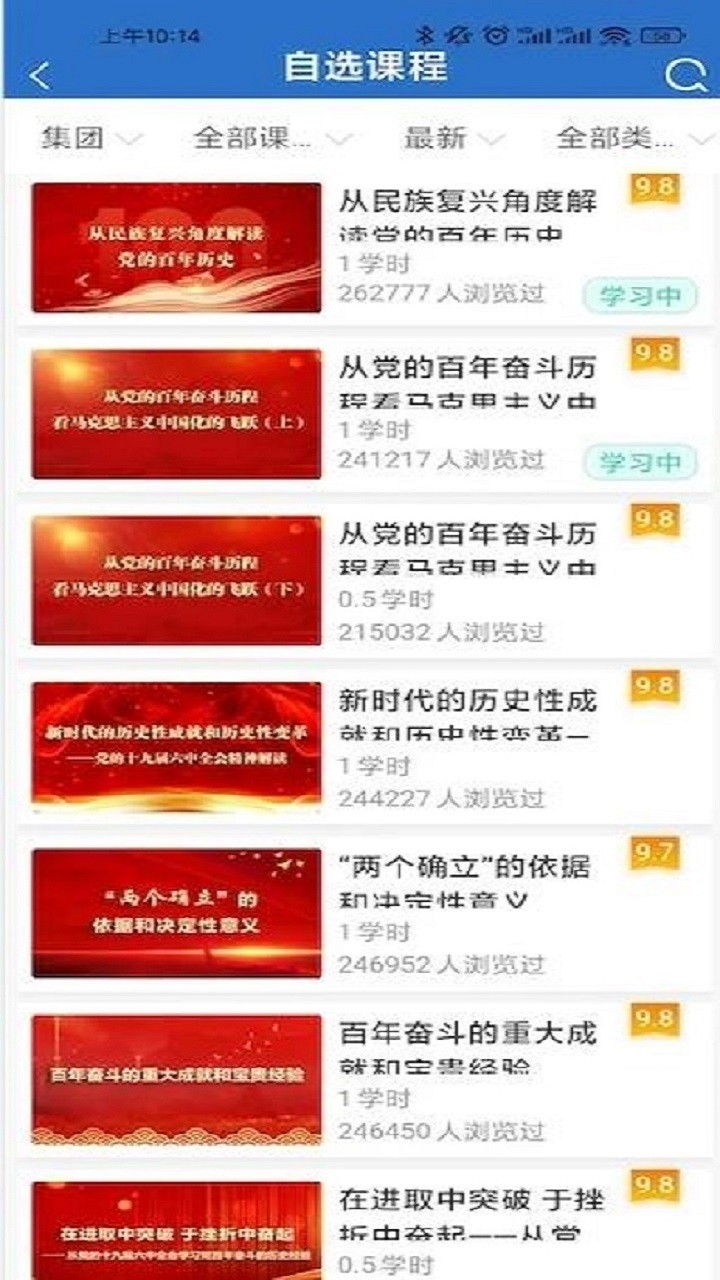Open the course 新时代的历史性成就和历史性变革
Image resolution: width=720 pixels, height=1280 pixels.
coord(470,715)
